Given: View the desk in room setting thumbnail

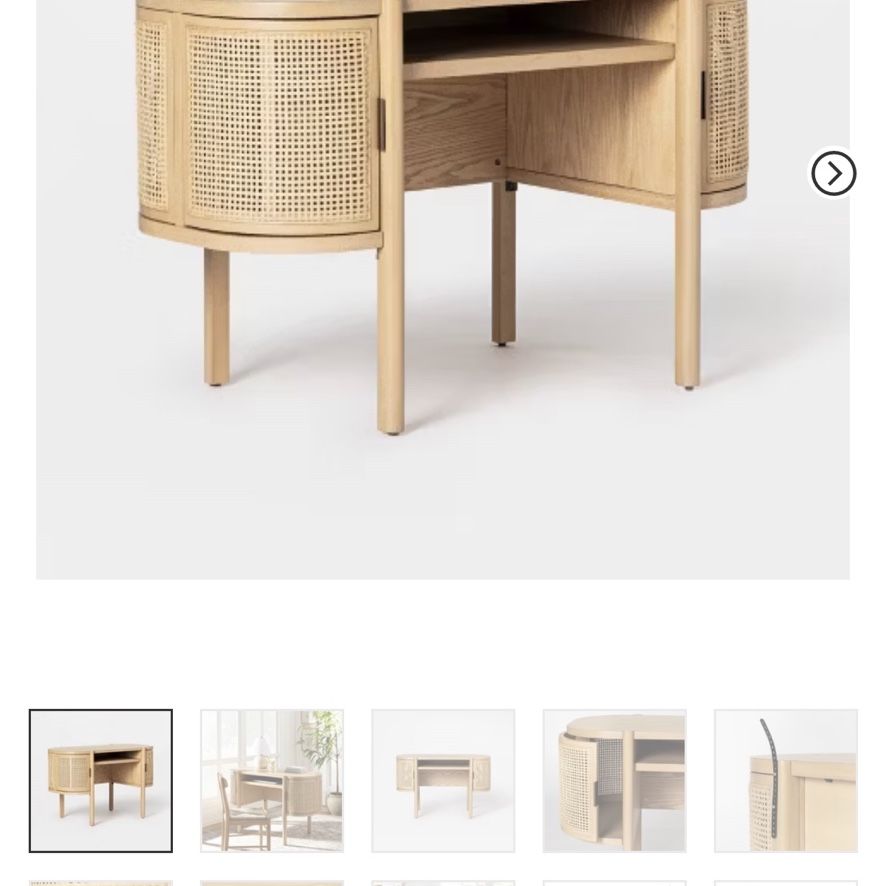Looking at the screenshot, I should point(272,780).
